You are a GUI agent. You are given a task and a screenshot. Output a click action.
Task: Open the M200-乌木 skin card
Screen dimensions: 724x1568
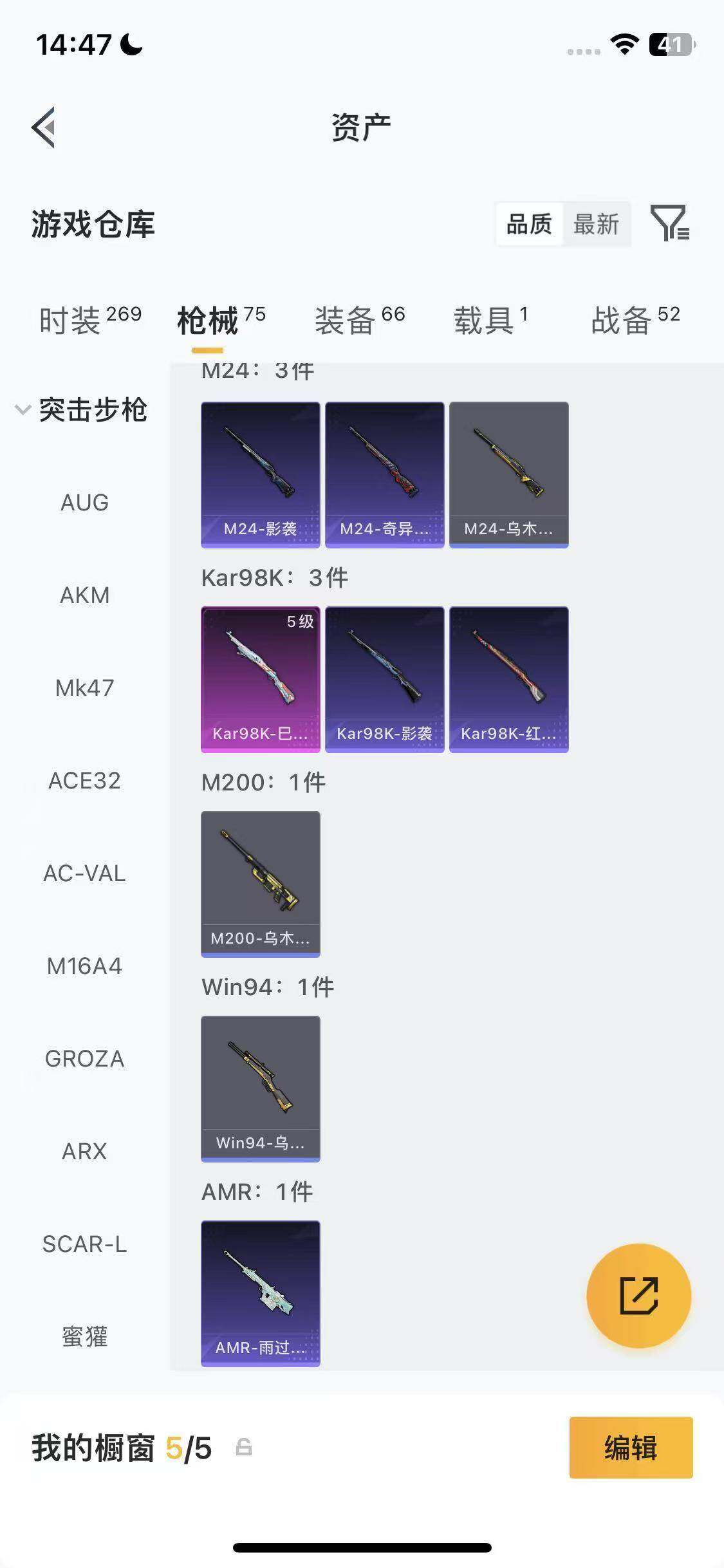click(x=260, y=884)
